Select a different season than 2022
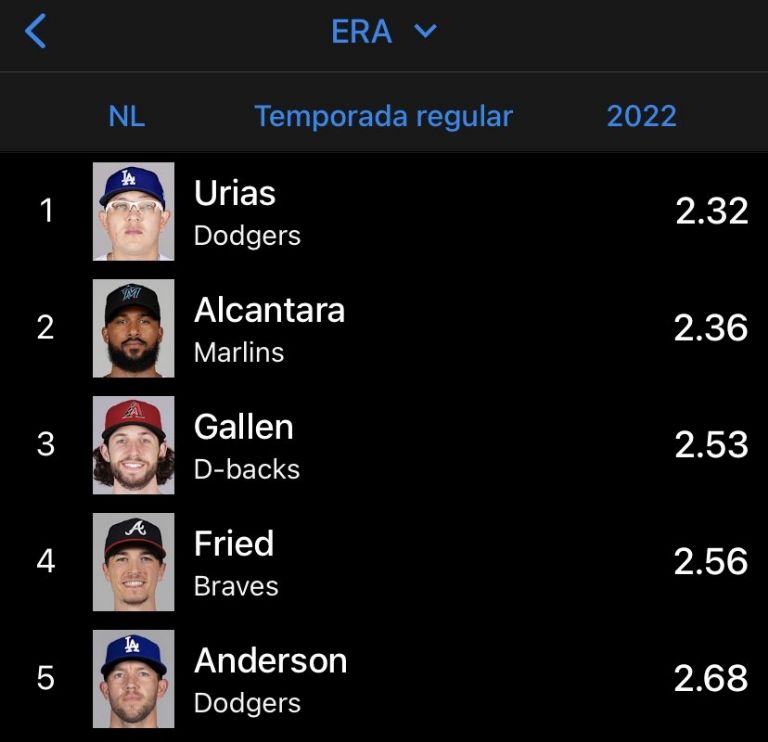The width and height of the screenshot is (768, 742). click(641, 116)
